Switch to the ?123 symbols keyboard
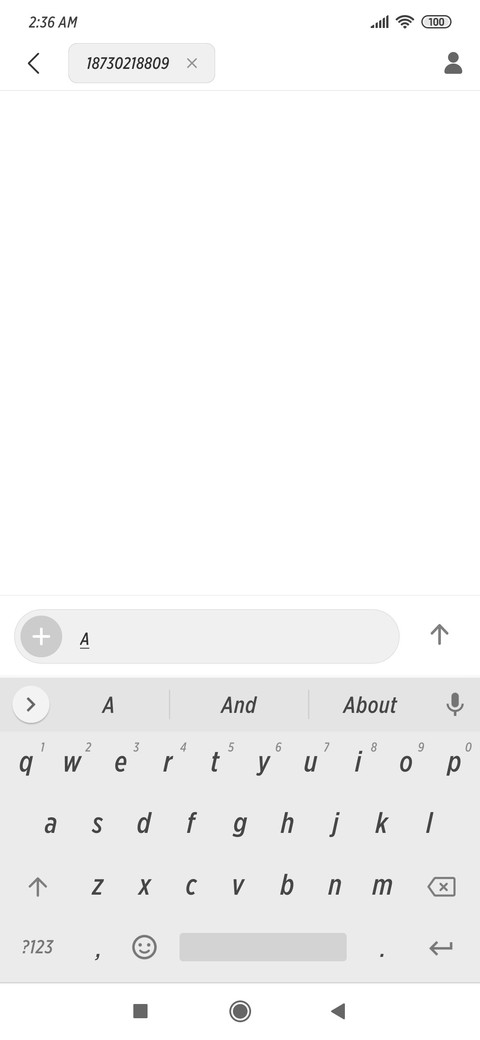 click(37, 947)
